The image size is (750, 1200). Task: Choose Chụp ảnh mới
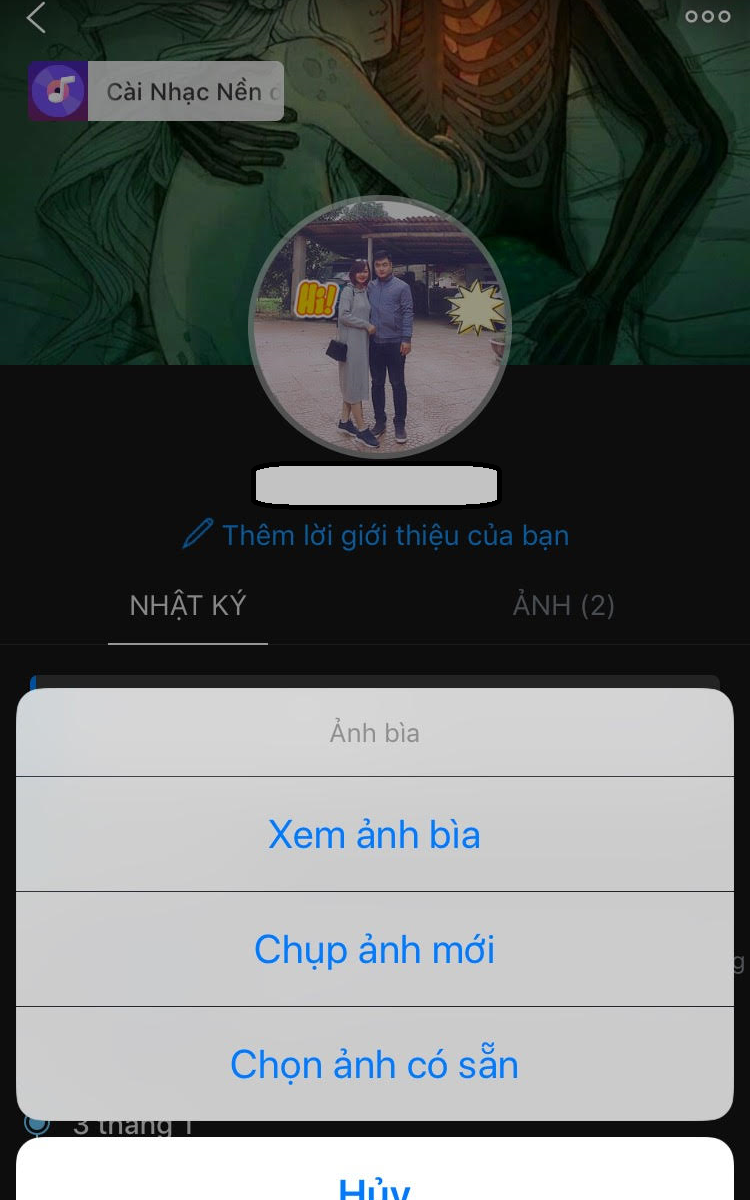pyautogui.click(x=375, y=949)
